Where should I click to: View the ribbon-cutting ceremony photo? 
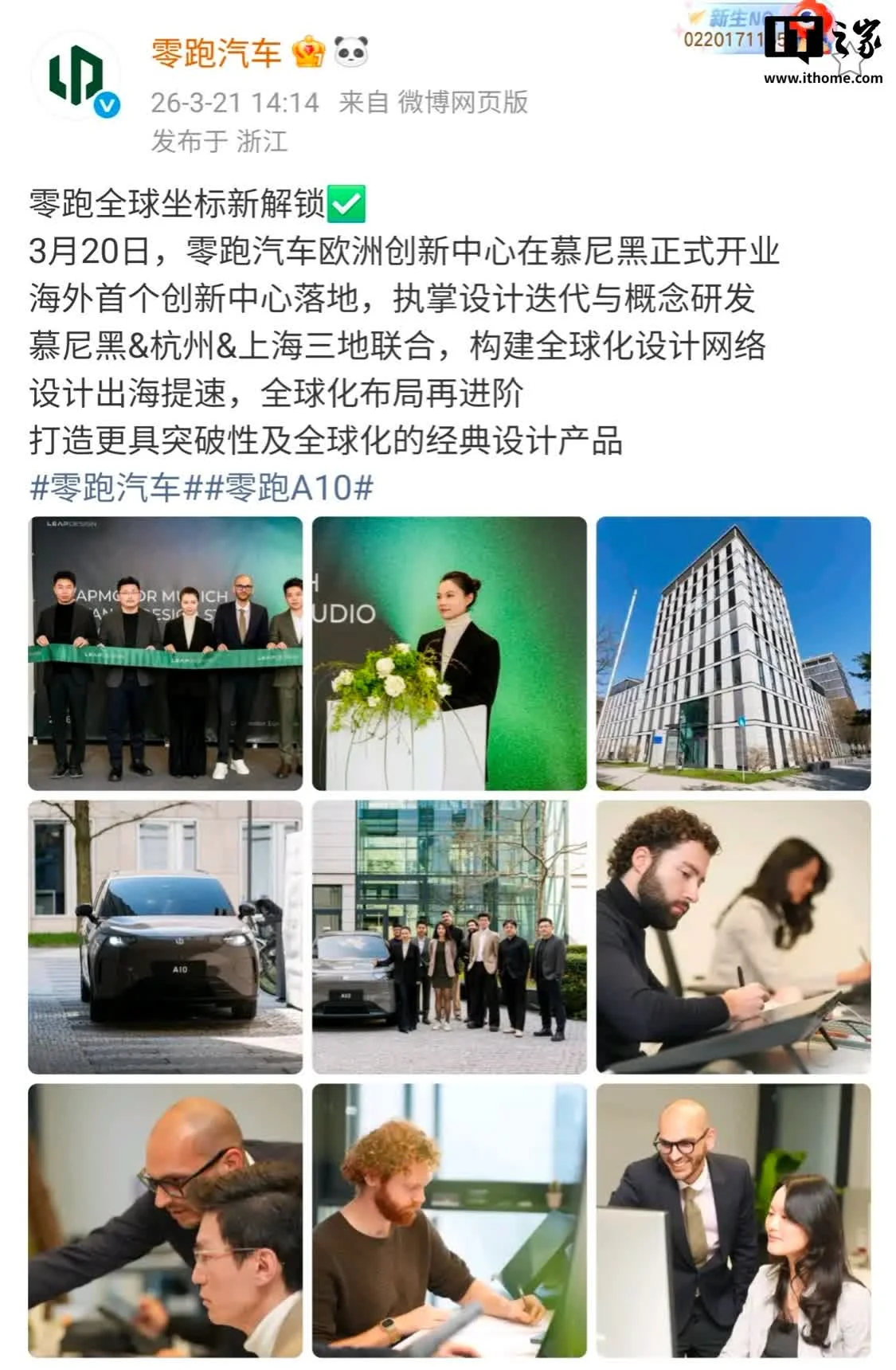[166, 653]
